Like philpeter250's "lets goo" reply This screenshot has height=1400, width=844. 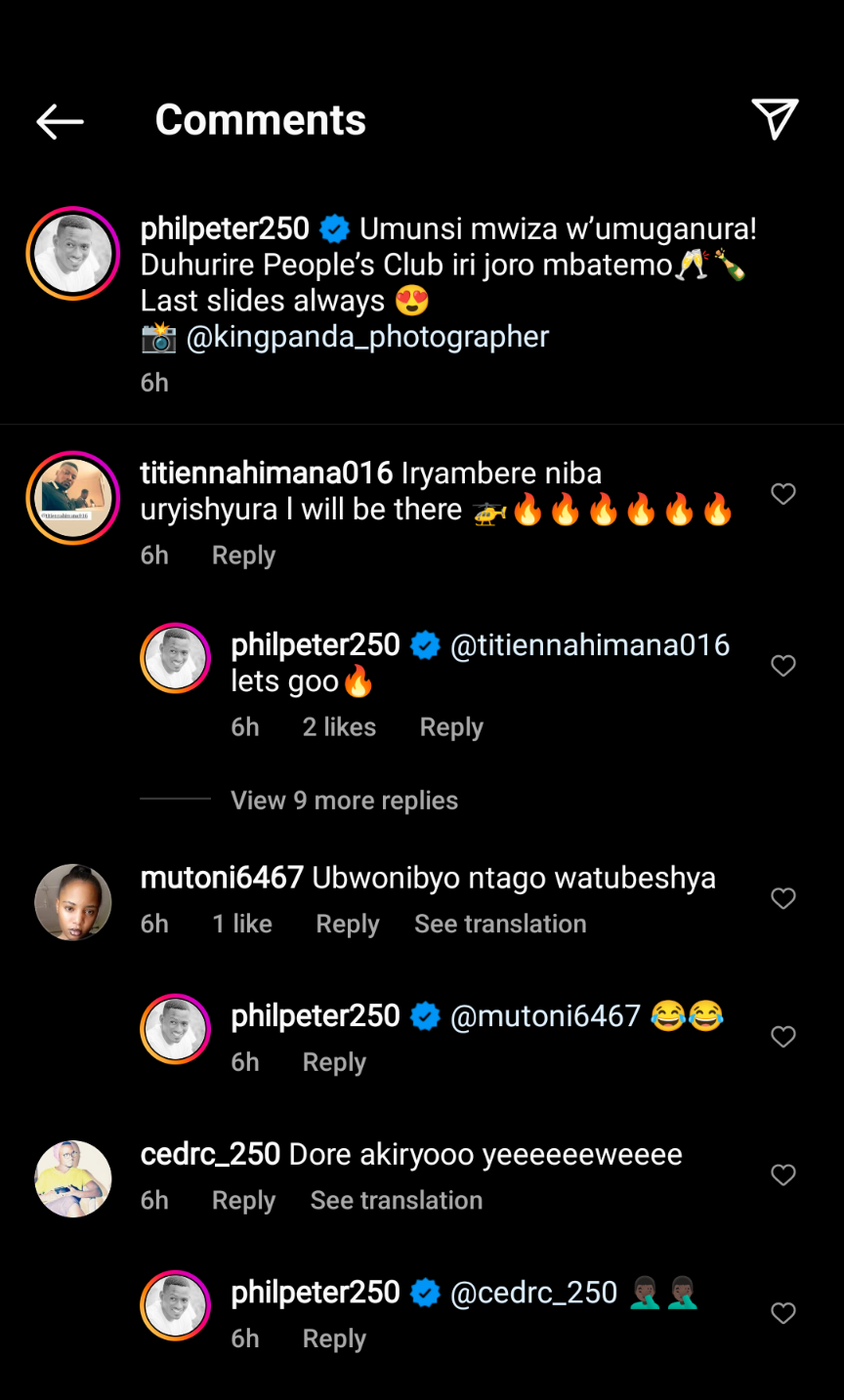tap(783, 666)
